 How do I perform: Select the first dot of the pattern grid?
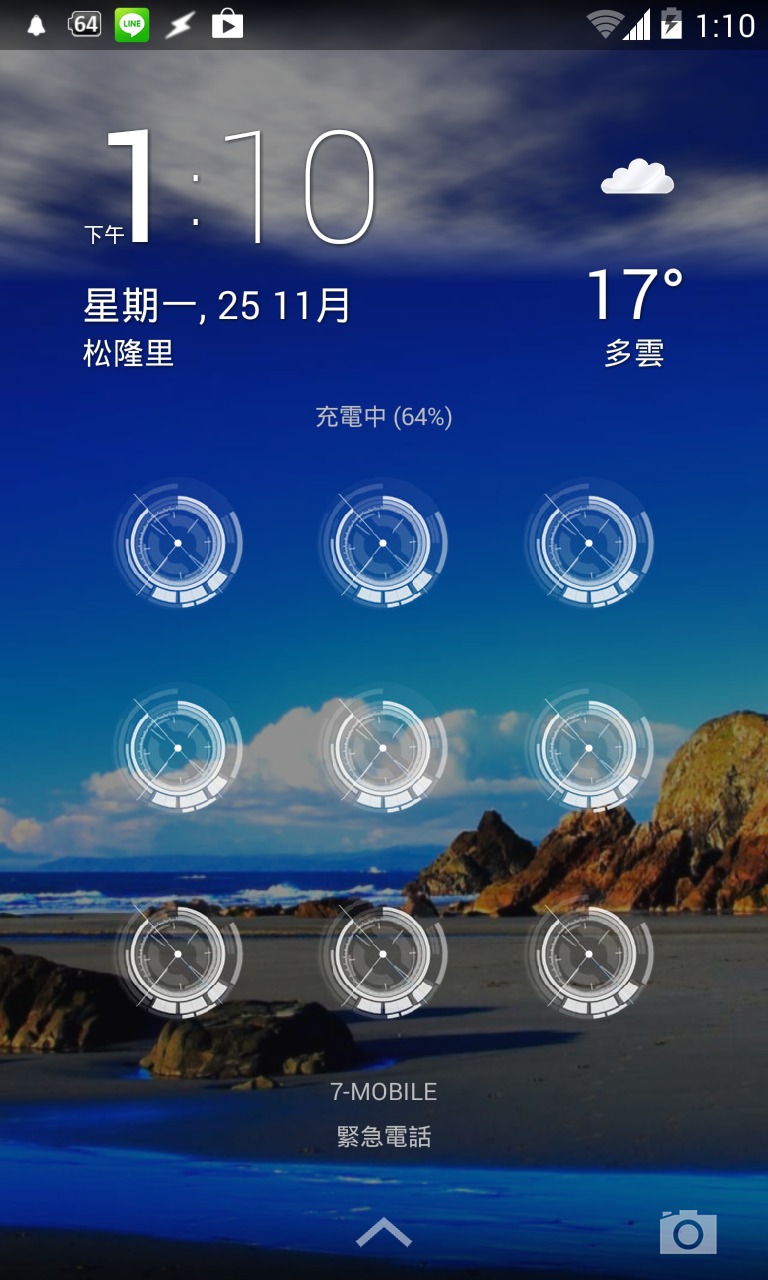coord(178,543)
